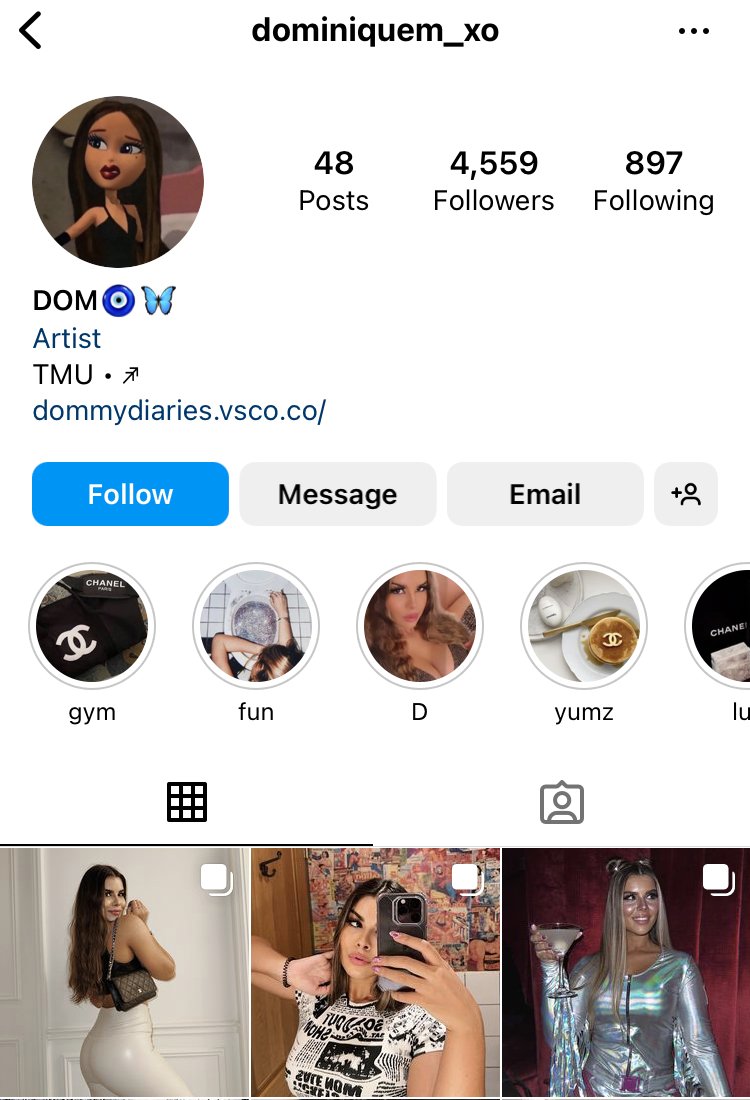This screenshot has width=750, height=1100.
Task: View the D story highlight
Action: [x=420, y=626]
